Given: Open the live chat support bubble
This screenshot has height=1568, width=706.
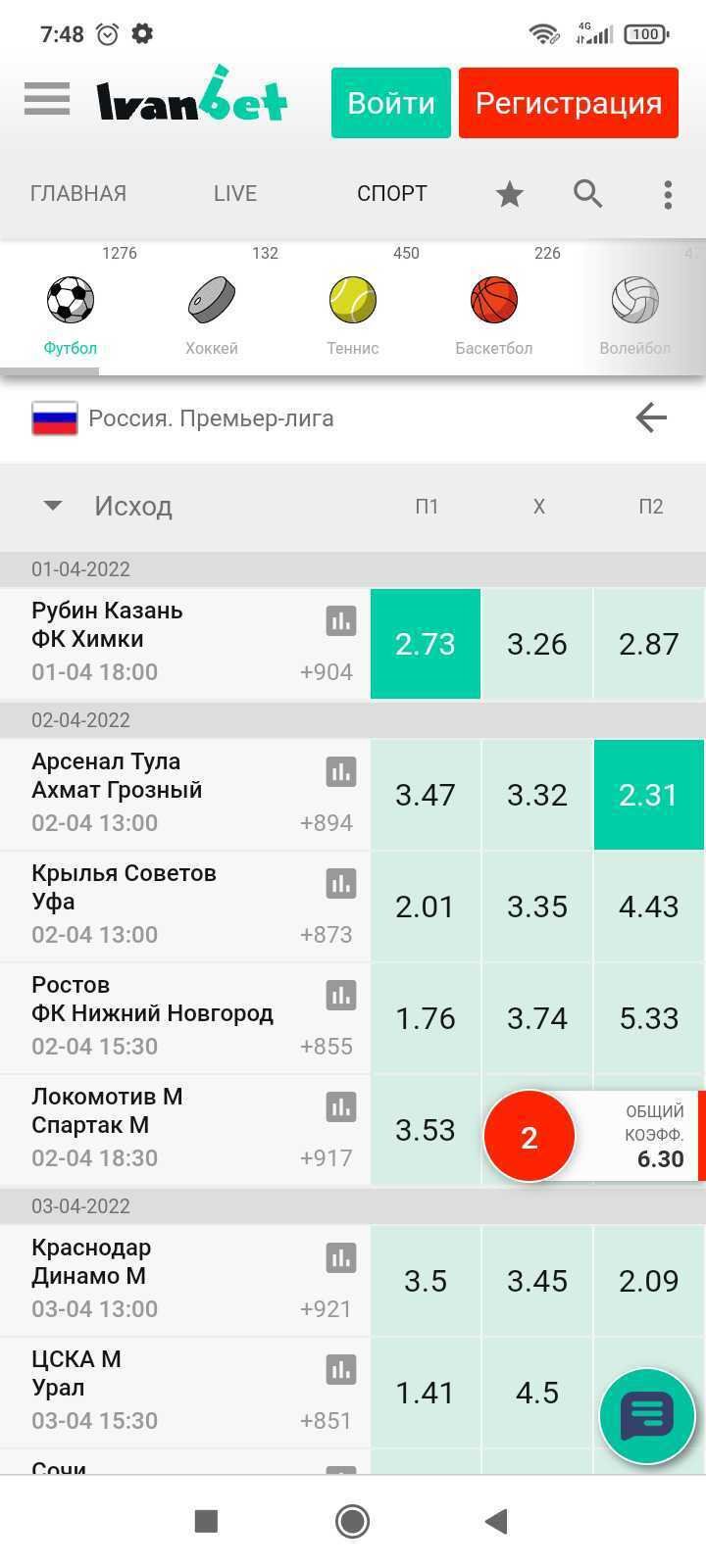Looking at the screenshot, I should tap(647, 1416).
